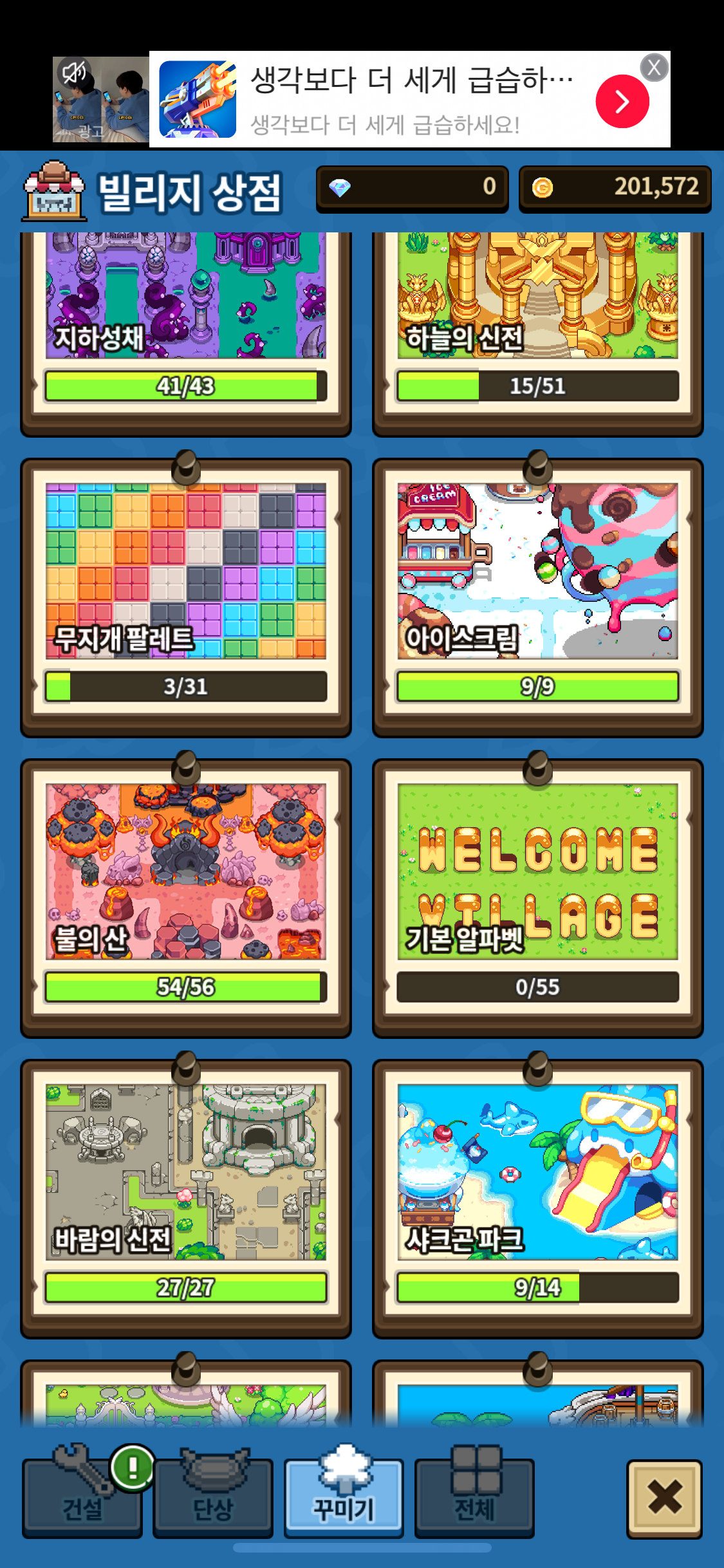Close the ad banner with the X
Viewport: 724px width, 1568px height.
point(654,68)
